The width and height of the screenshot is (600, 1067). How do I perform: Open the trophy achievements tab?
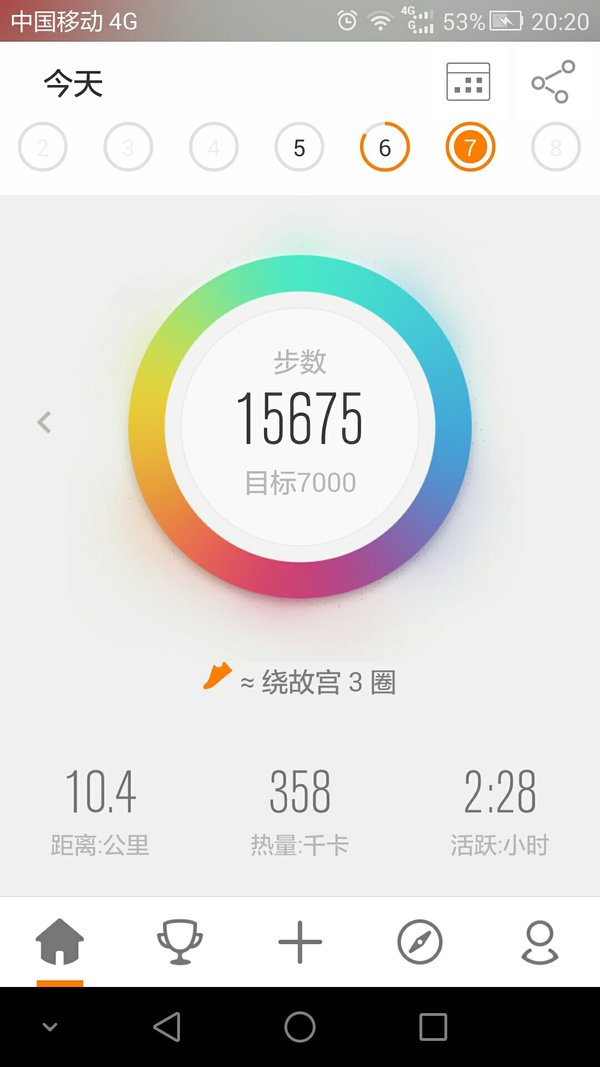[x=180, y=942]
